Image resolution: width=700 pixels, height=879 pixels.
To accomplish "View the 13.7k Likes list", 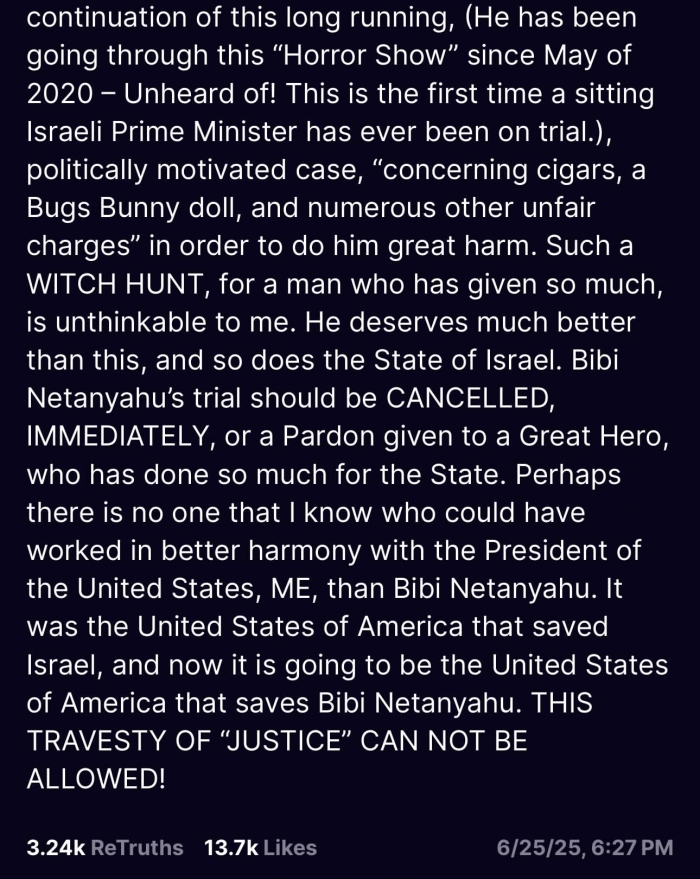I will [x=260, y=847].
